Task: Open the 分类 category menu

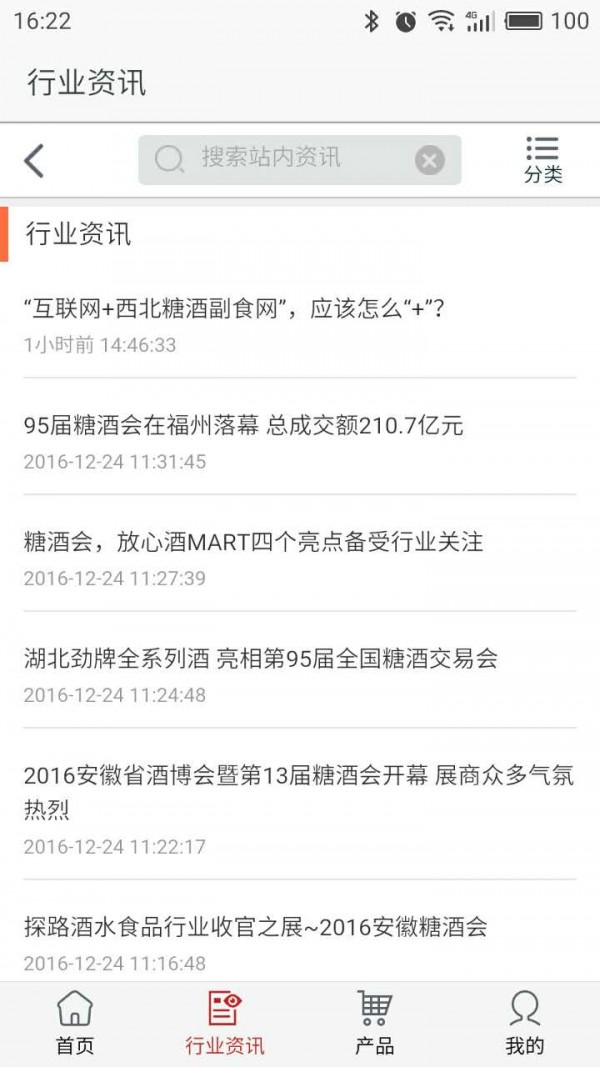Action: pos(543,160)
